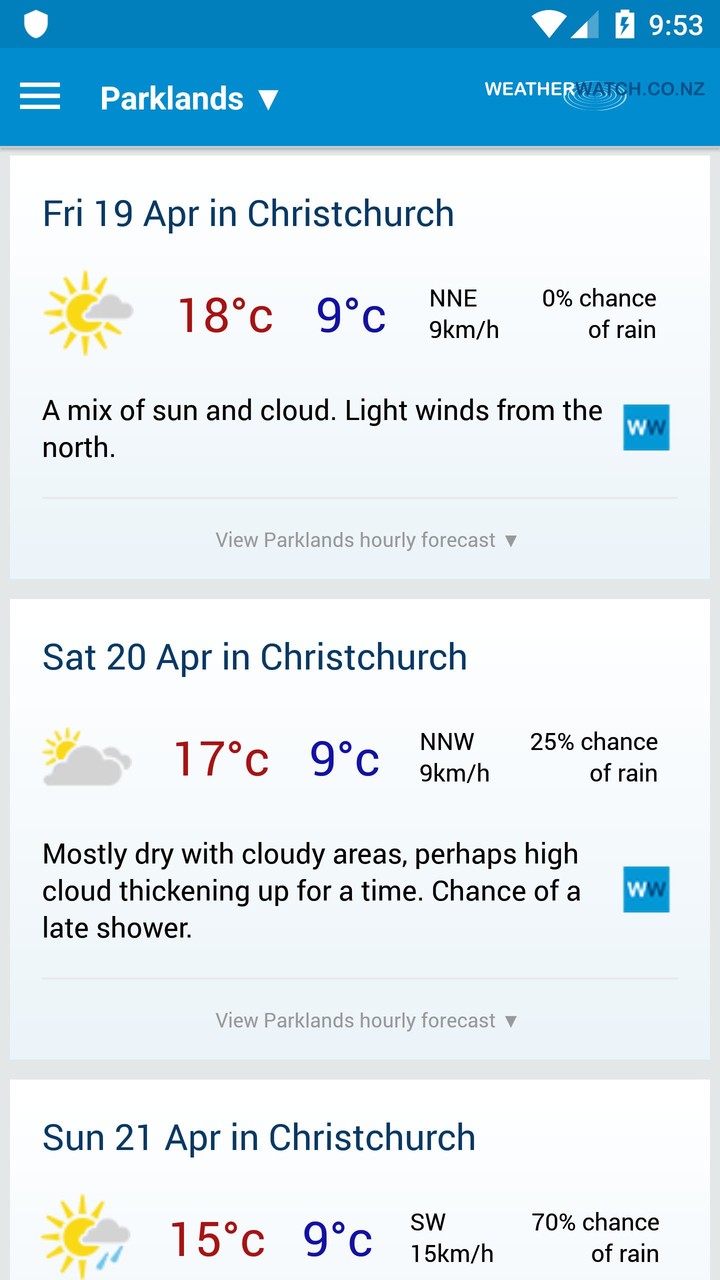The width and height of the screenshot is (720, 1280).
Task: Expand Saturday's Parklands hourly forecast
Action: tap(365, 1021)
